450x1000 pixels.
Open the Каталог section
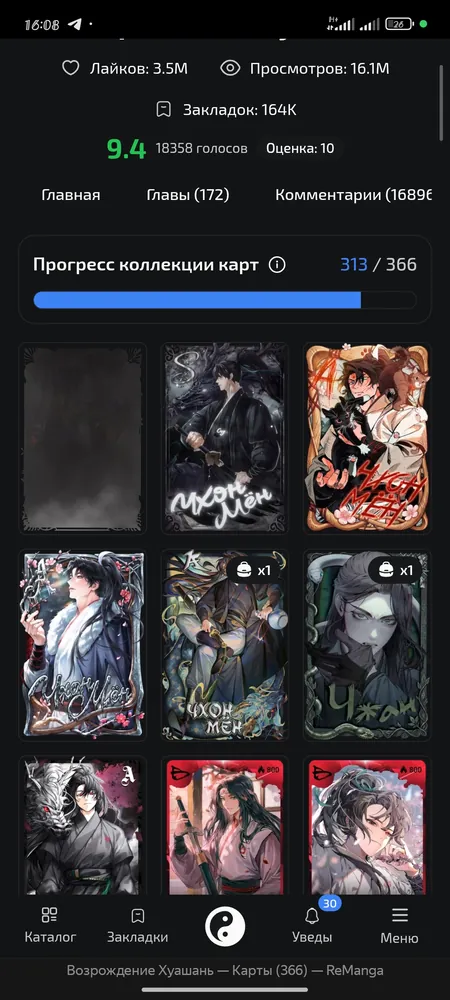click(50, 926)
